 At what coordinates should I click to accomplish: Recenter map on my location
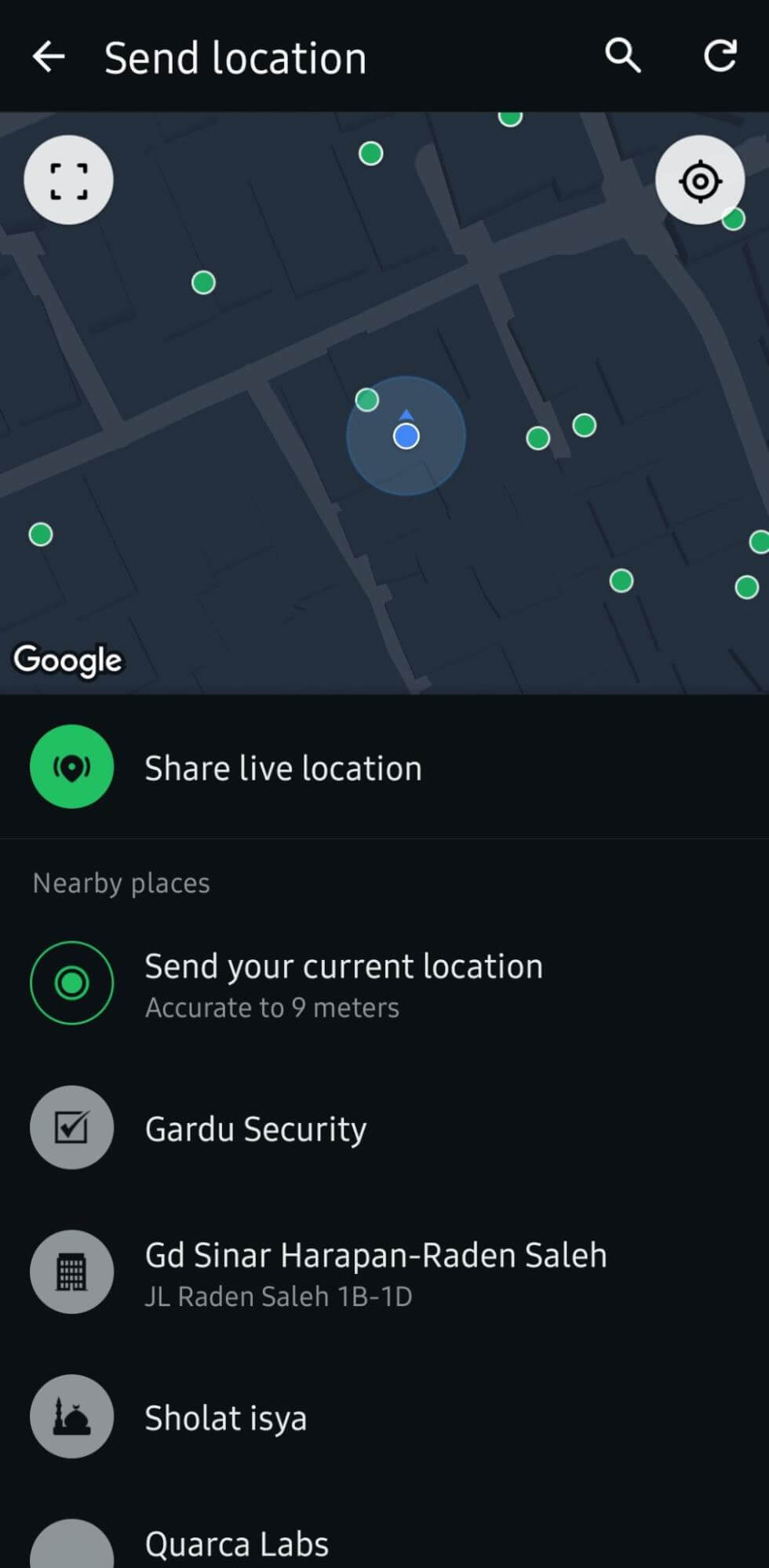point(700,180)
